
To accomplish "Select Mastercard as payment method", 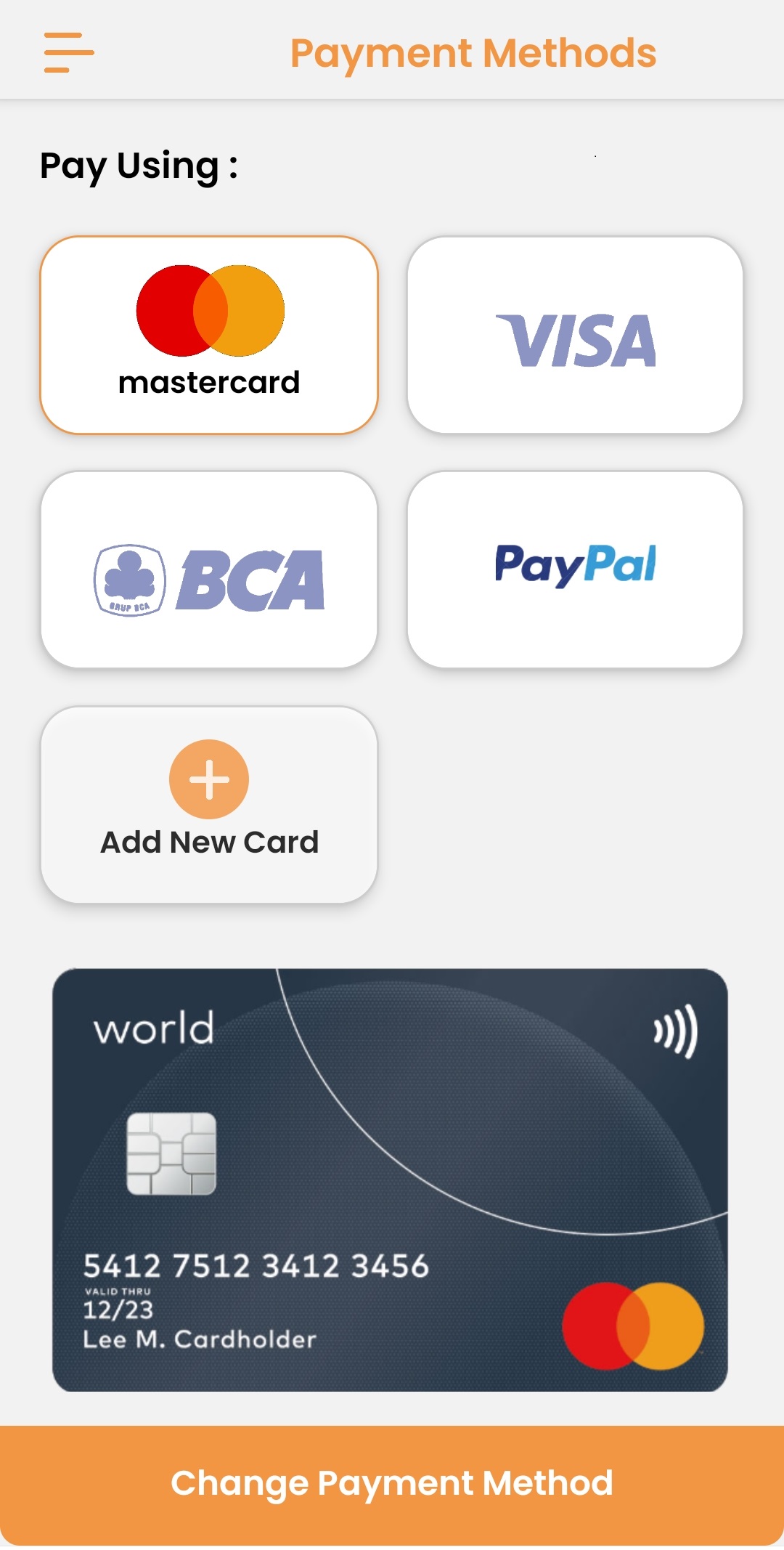I will (x=209, y=336).
